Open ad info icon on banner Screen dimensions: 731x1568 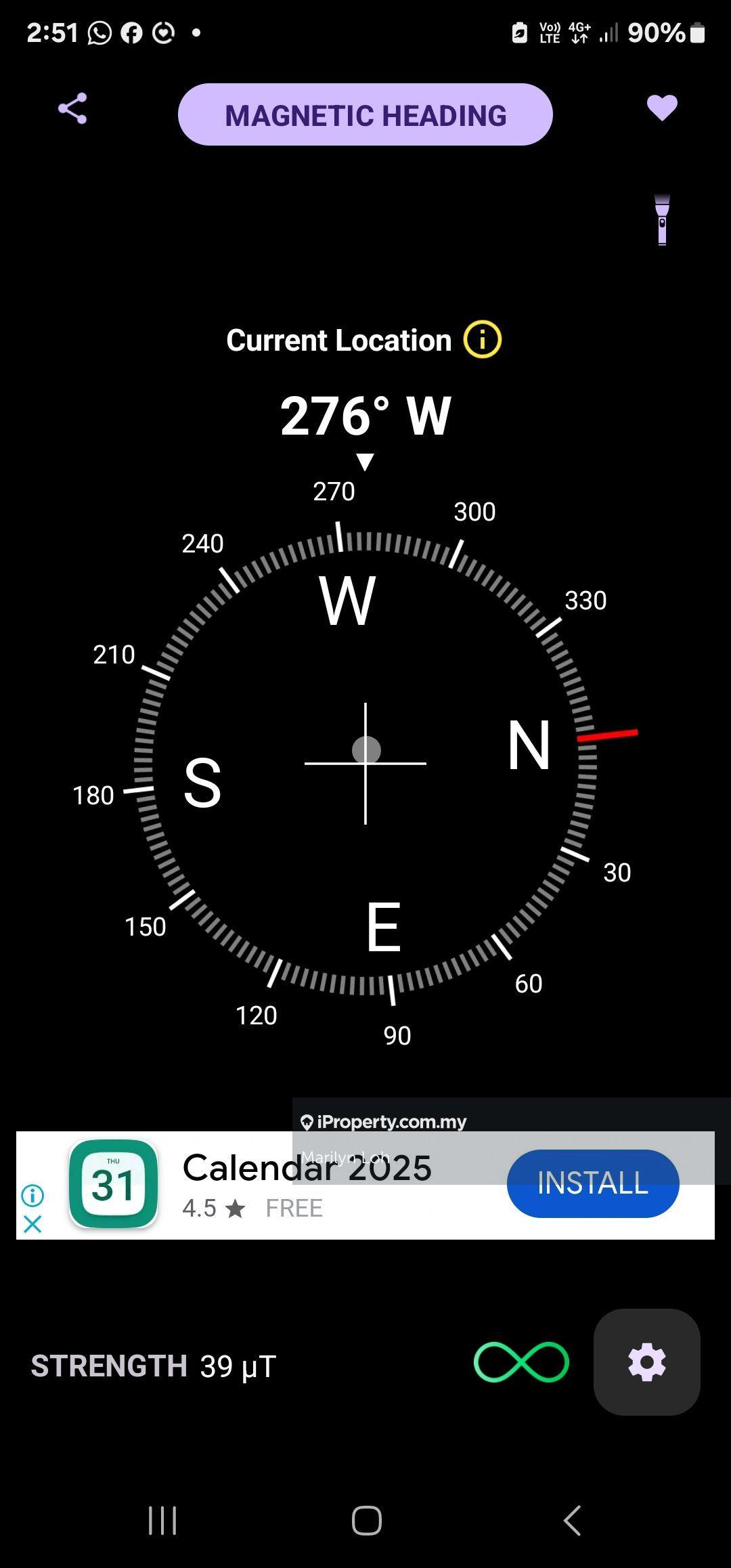pos(32,1196)
